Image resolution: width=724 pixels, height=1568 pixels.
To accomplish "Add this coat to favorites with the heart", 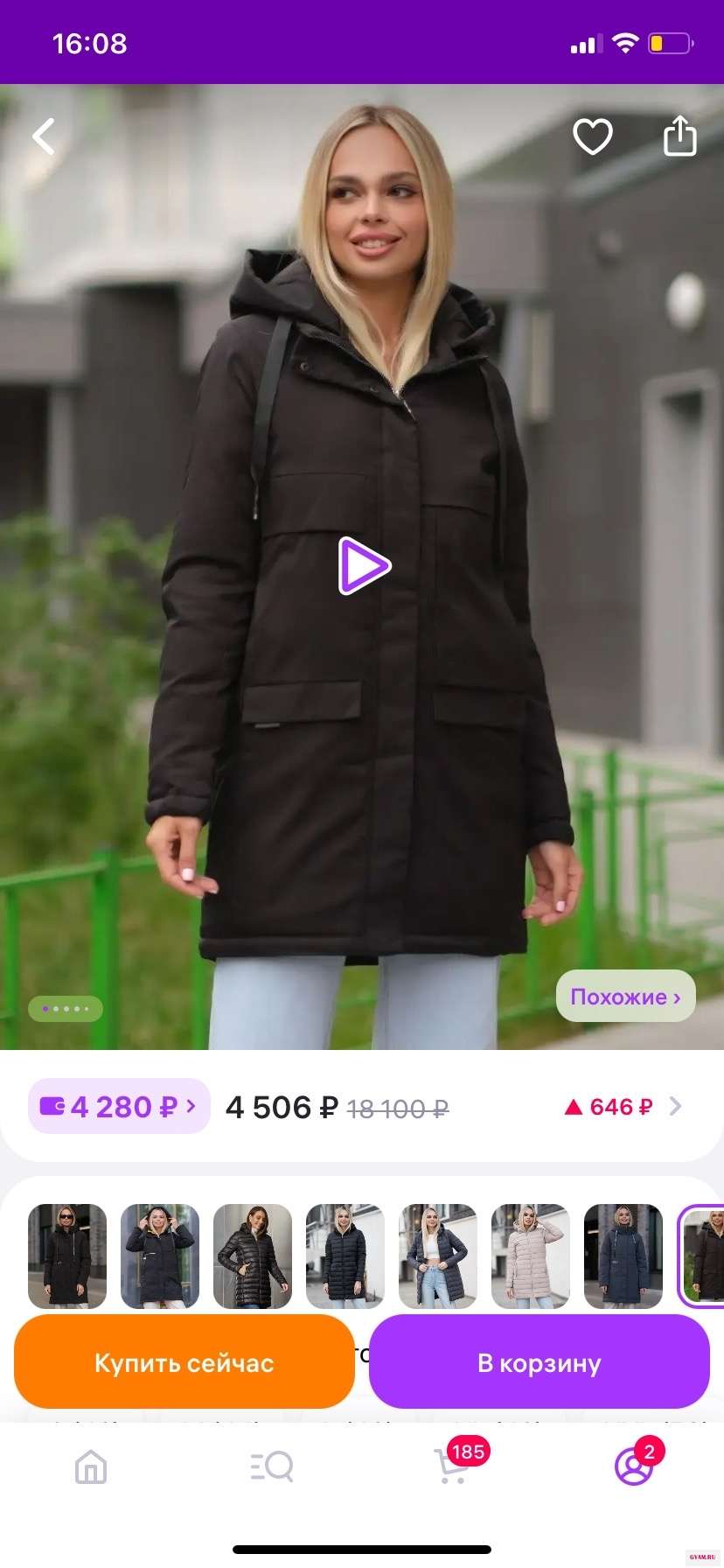I will pos(592,136).
